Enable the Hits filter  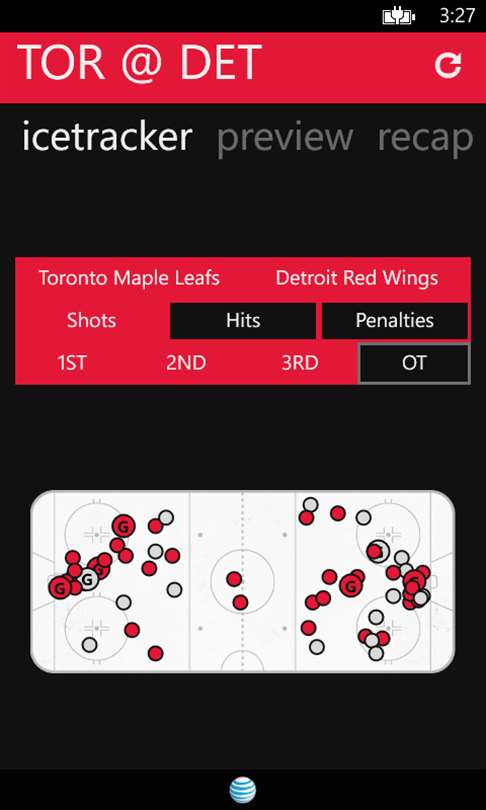[x=243, y=321]
